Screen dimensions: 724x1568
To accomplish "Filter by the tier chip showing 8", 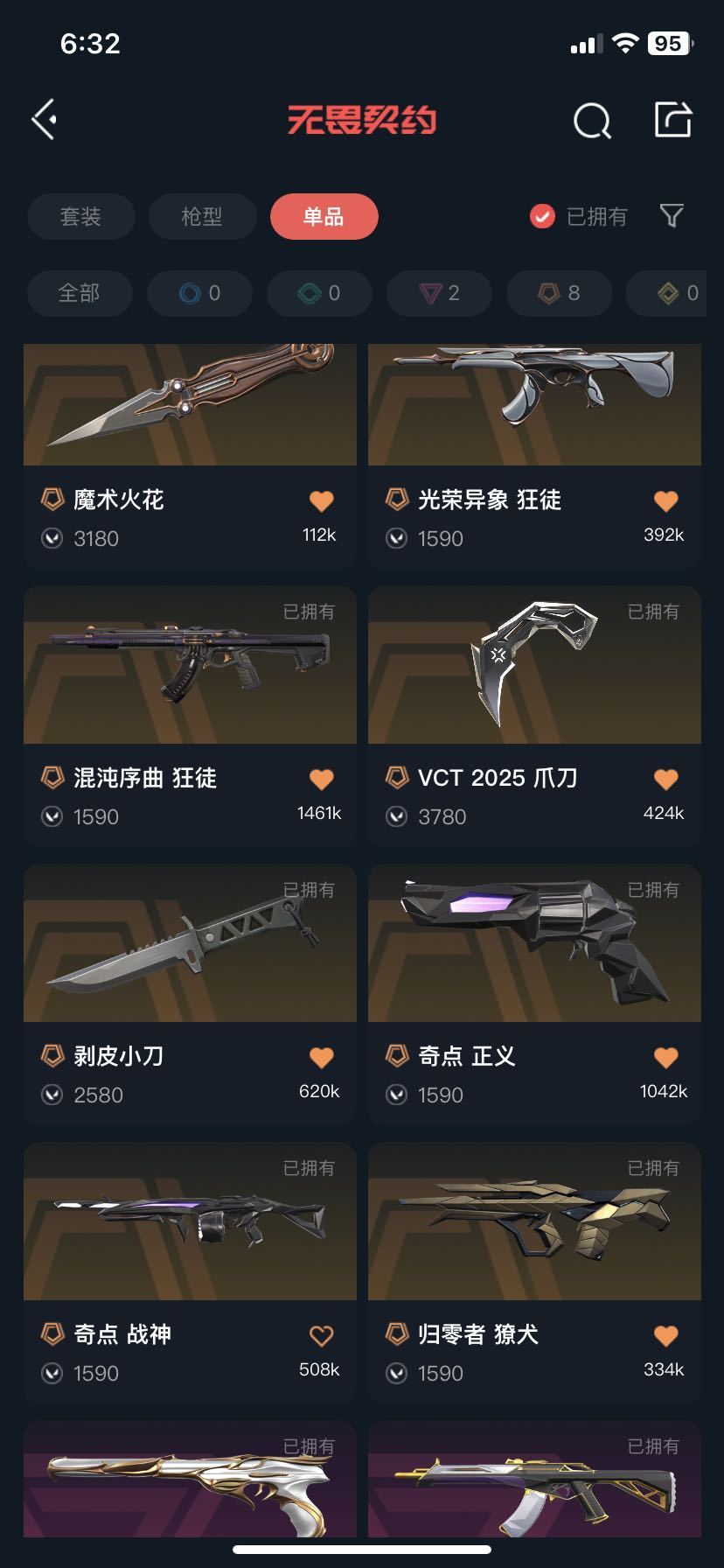I will click(x=559, y=293).
